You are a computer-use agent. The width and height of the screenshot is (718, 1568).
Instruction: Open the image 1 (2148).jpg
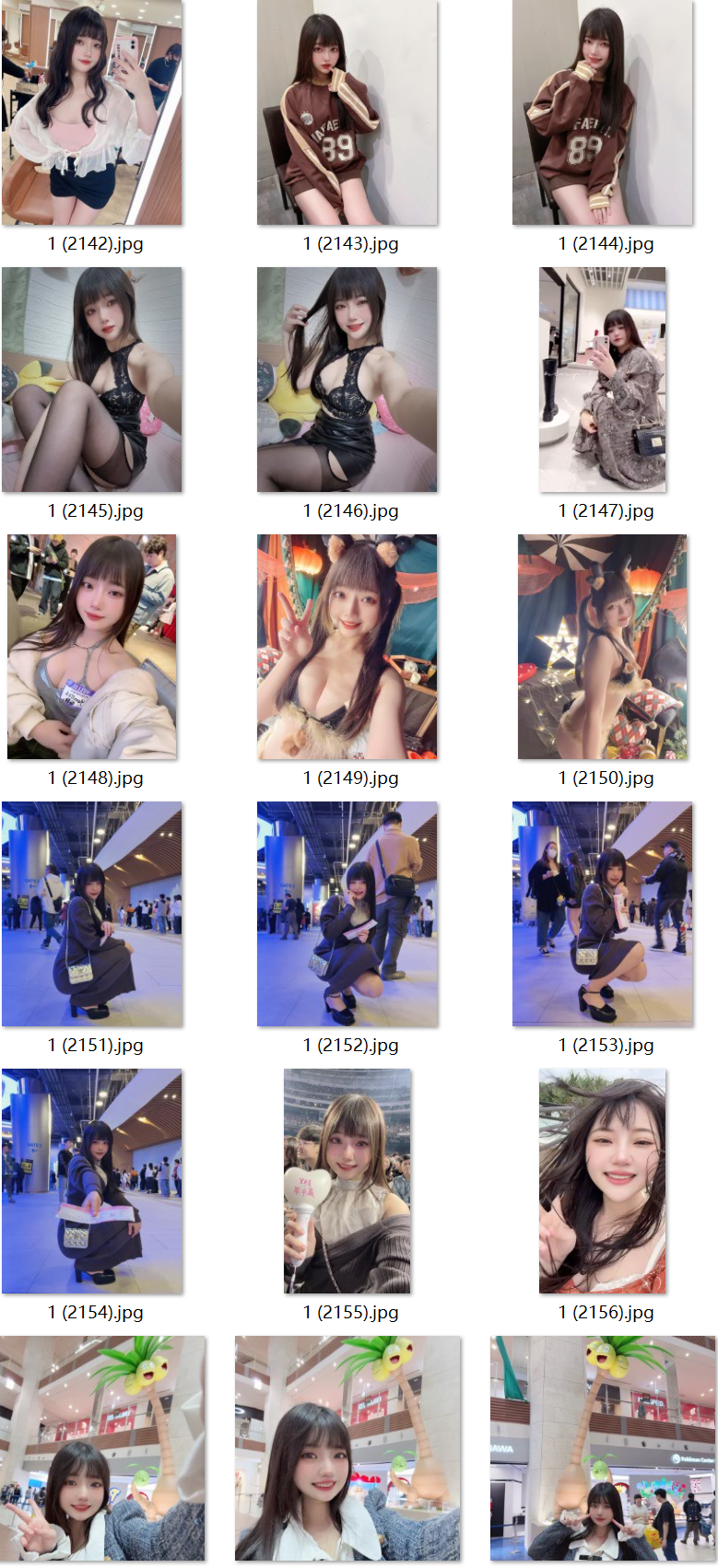(92, 647)
